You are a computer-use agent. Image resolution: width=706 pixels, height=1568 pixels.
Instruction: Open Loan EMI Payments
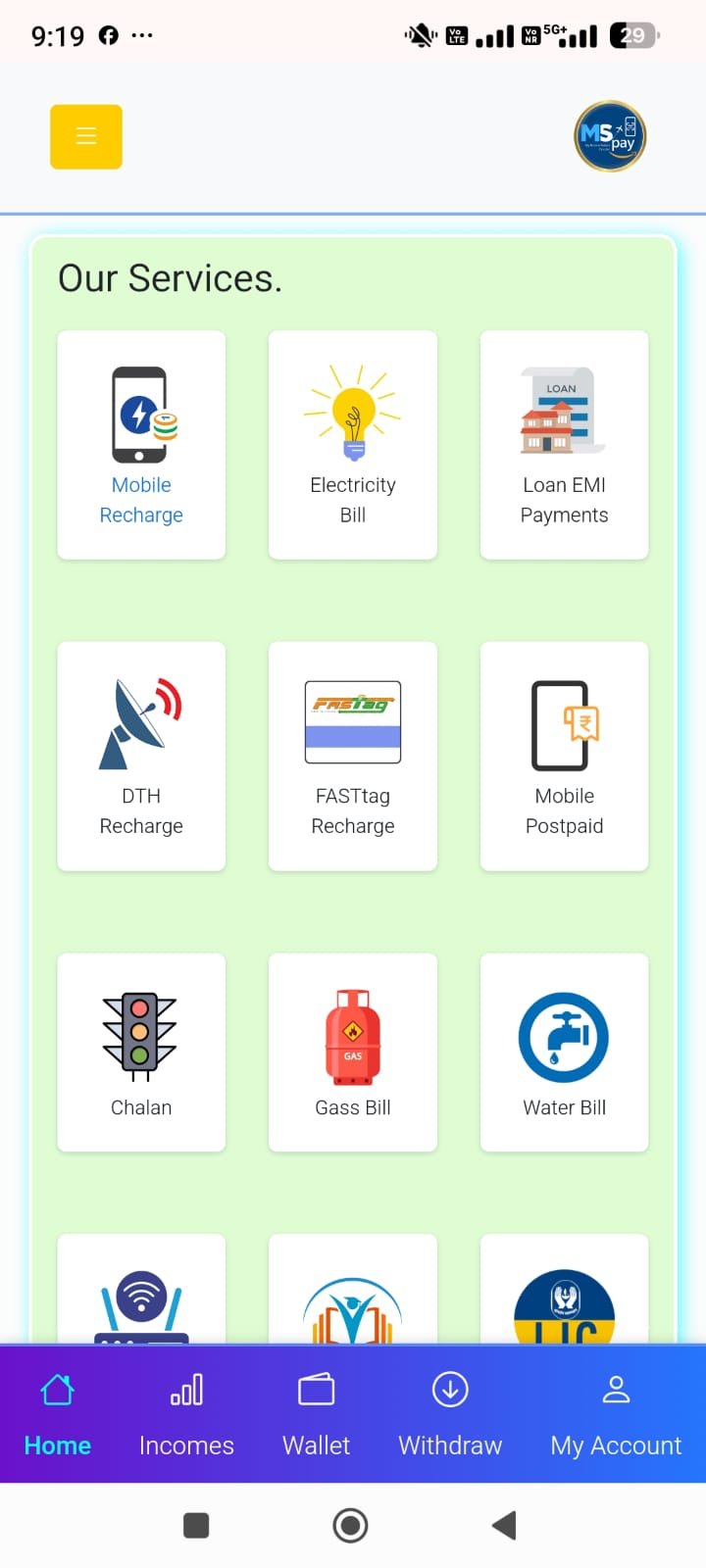tap(564, 445)
